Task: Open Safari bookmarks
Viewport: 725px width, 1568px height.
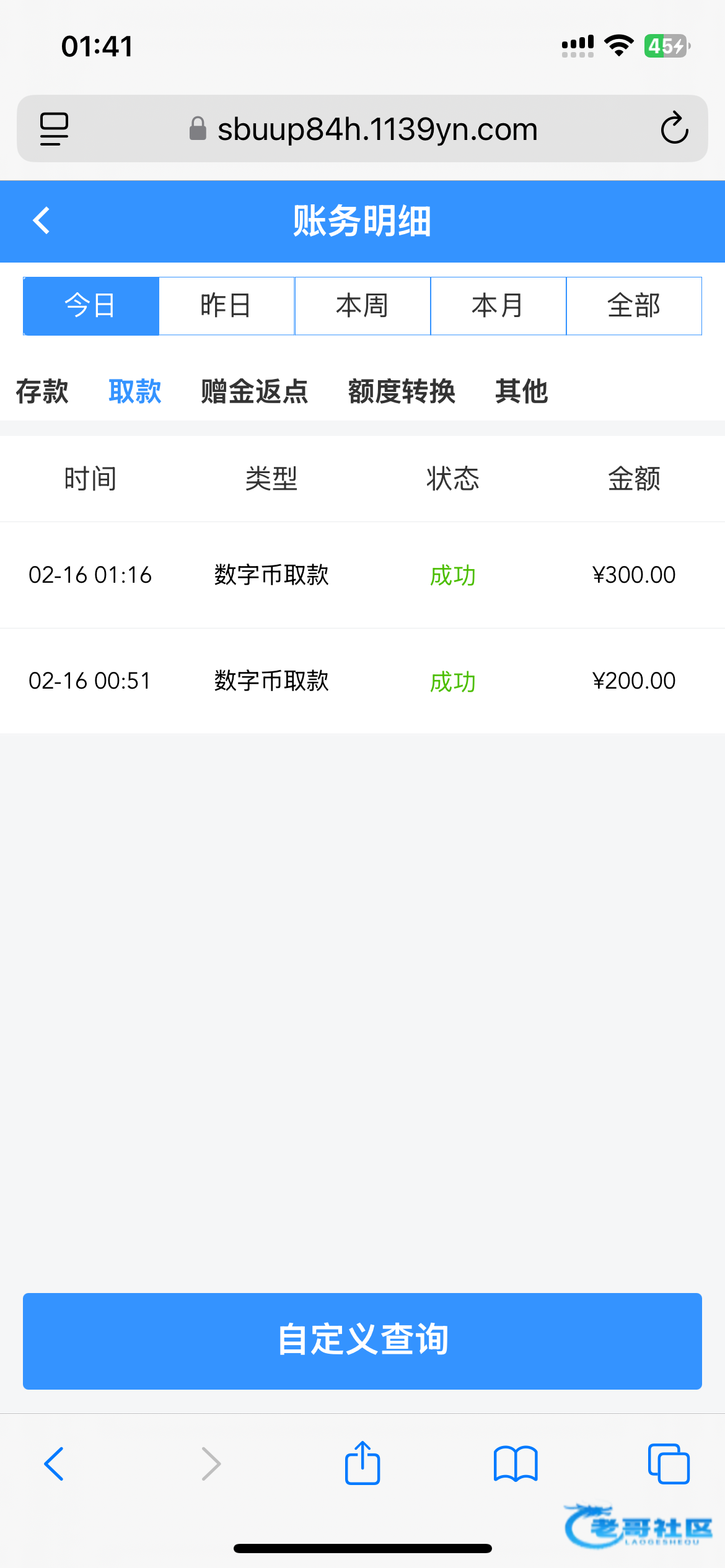Action: point(516,1464)
